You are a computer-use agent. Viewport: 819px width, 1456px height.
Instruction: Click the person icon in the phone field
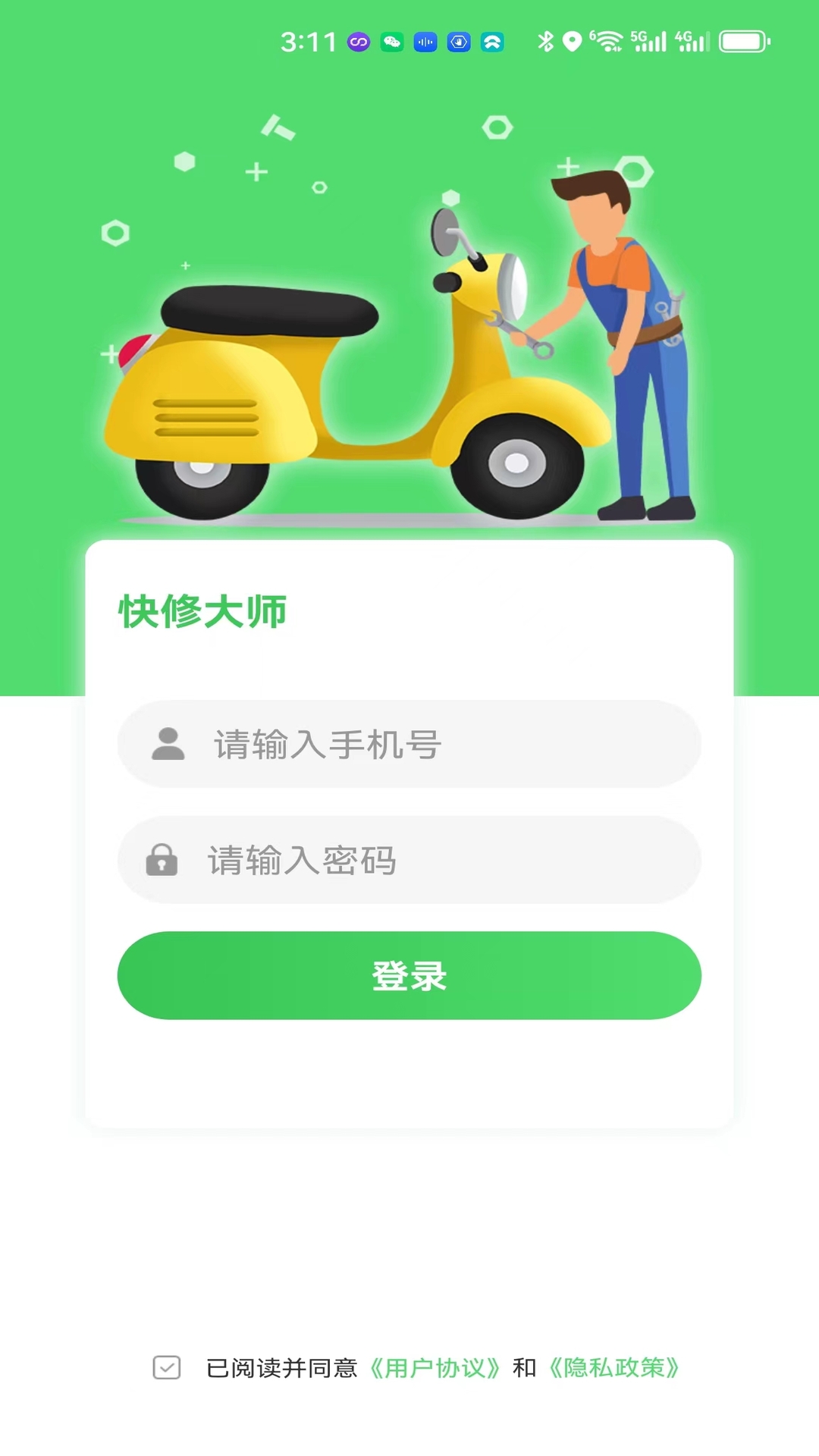168,745
